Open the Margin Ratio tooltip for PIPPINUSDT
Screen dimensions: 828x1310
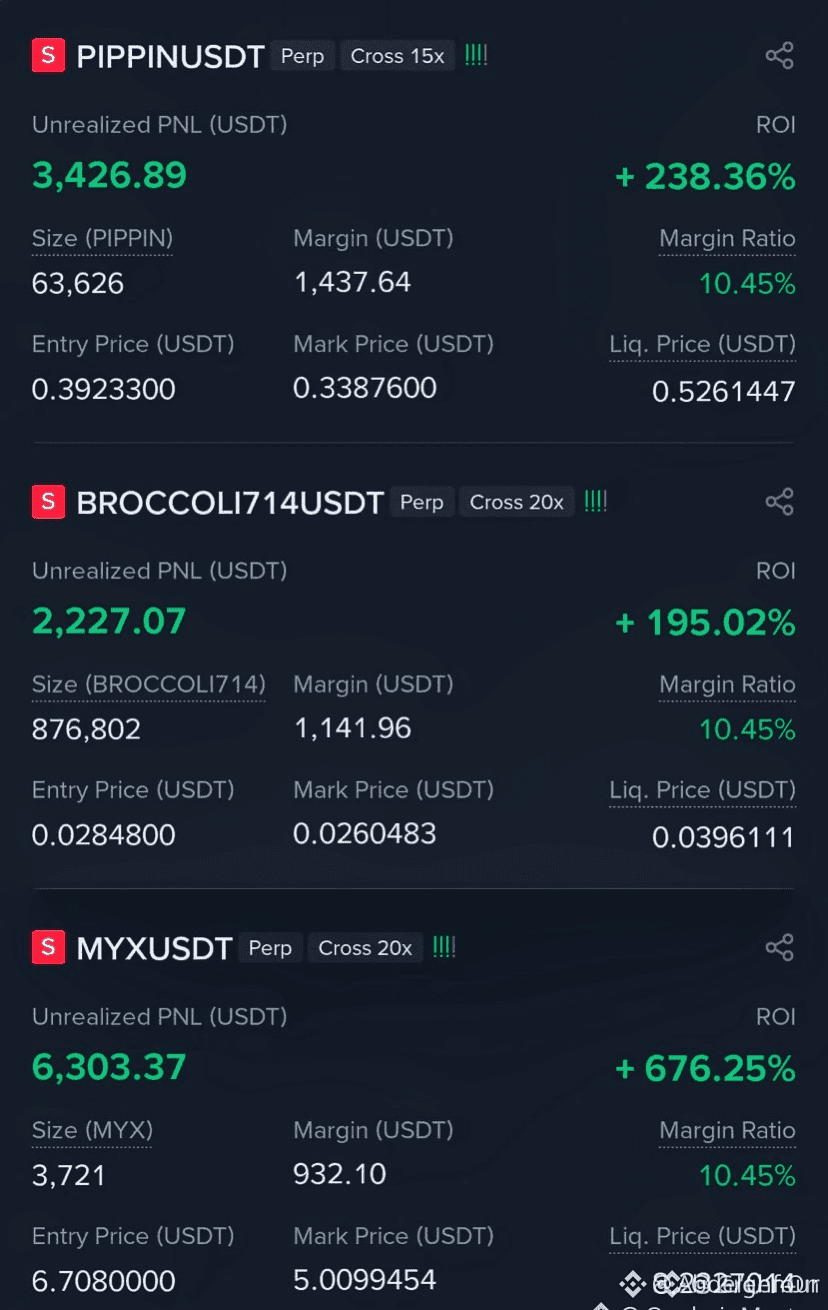click(727, 238)
